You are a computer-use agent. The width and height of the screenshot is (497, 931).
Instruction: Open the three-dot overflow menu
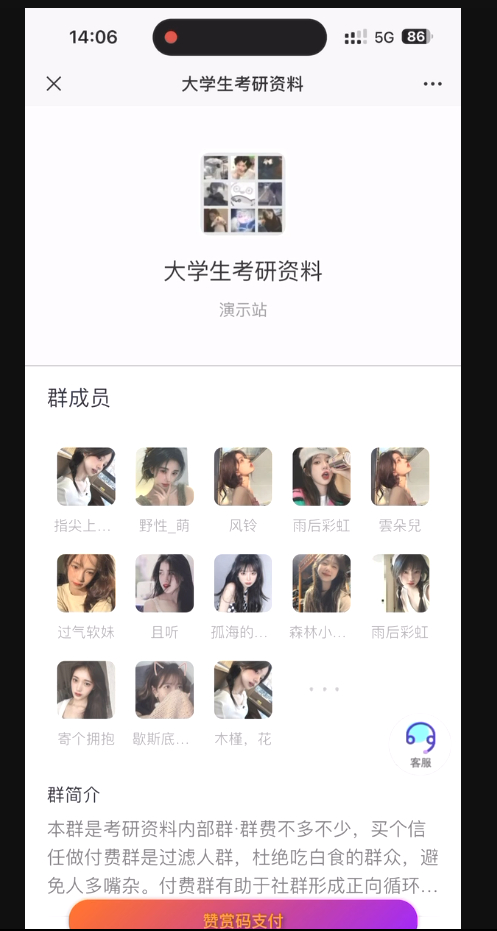click(432, 84)
